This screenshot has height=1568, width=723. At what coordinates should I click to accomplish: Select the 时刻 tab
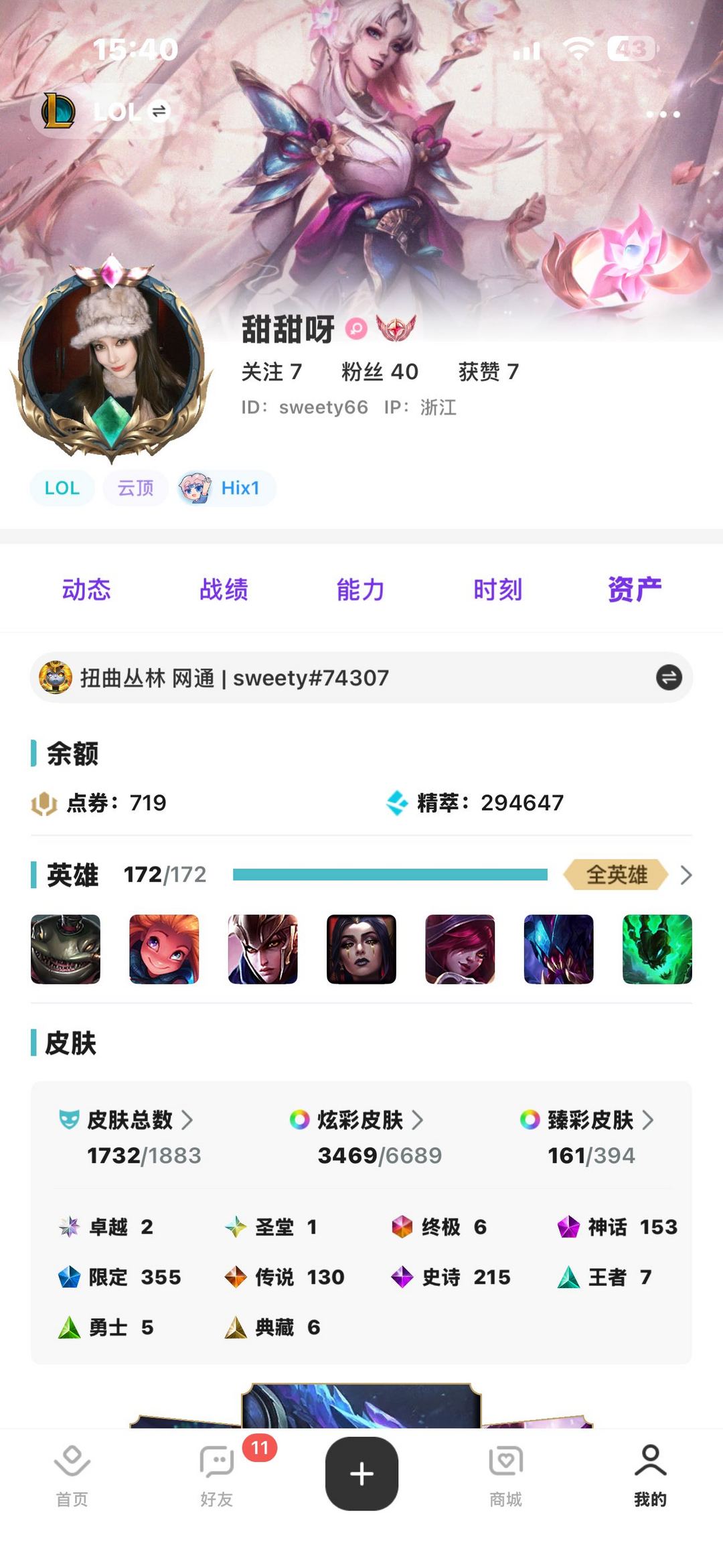(497, 589)
